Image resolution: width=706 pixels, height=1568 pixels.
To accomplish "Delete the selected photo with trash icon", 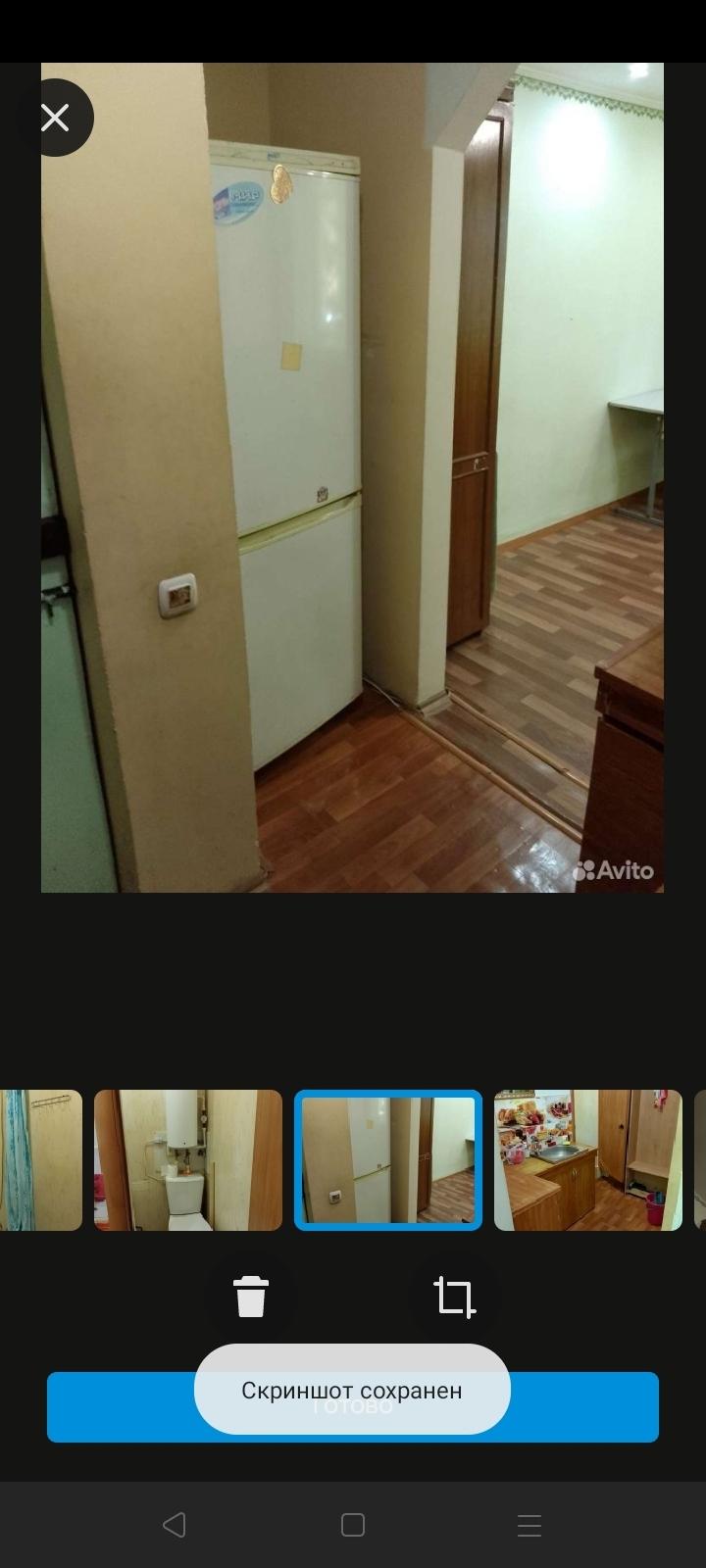I will [251, 1296].
